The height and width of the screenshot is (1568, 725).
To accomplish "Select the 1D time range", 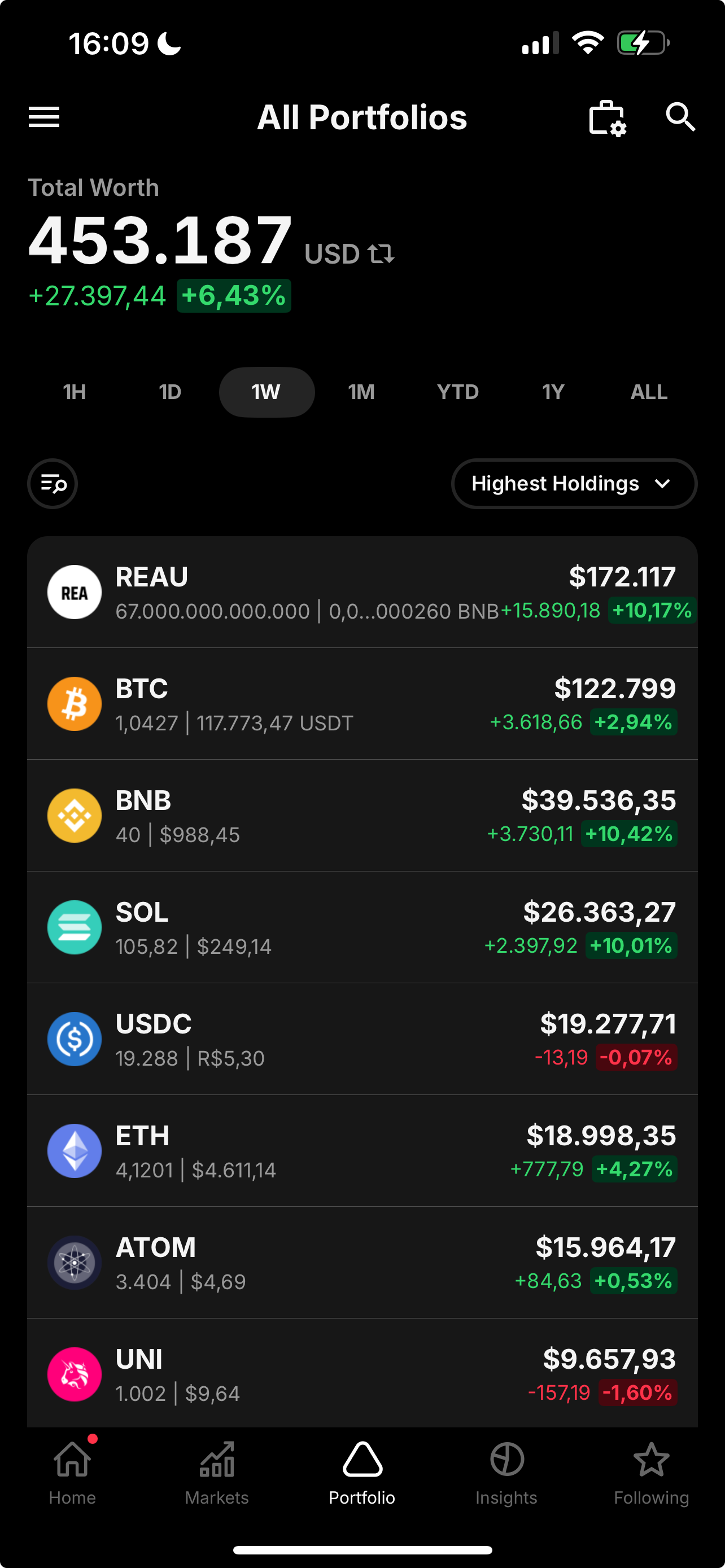I will point(171,392).
